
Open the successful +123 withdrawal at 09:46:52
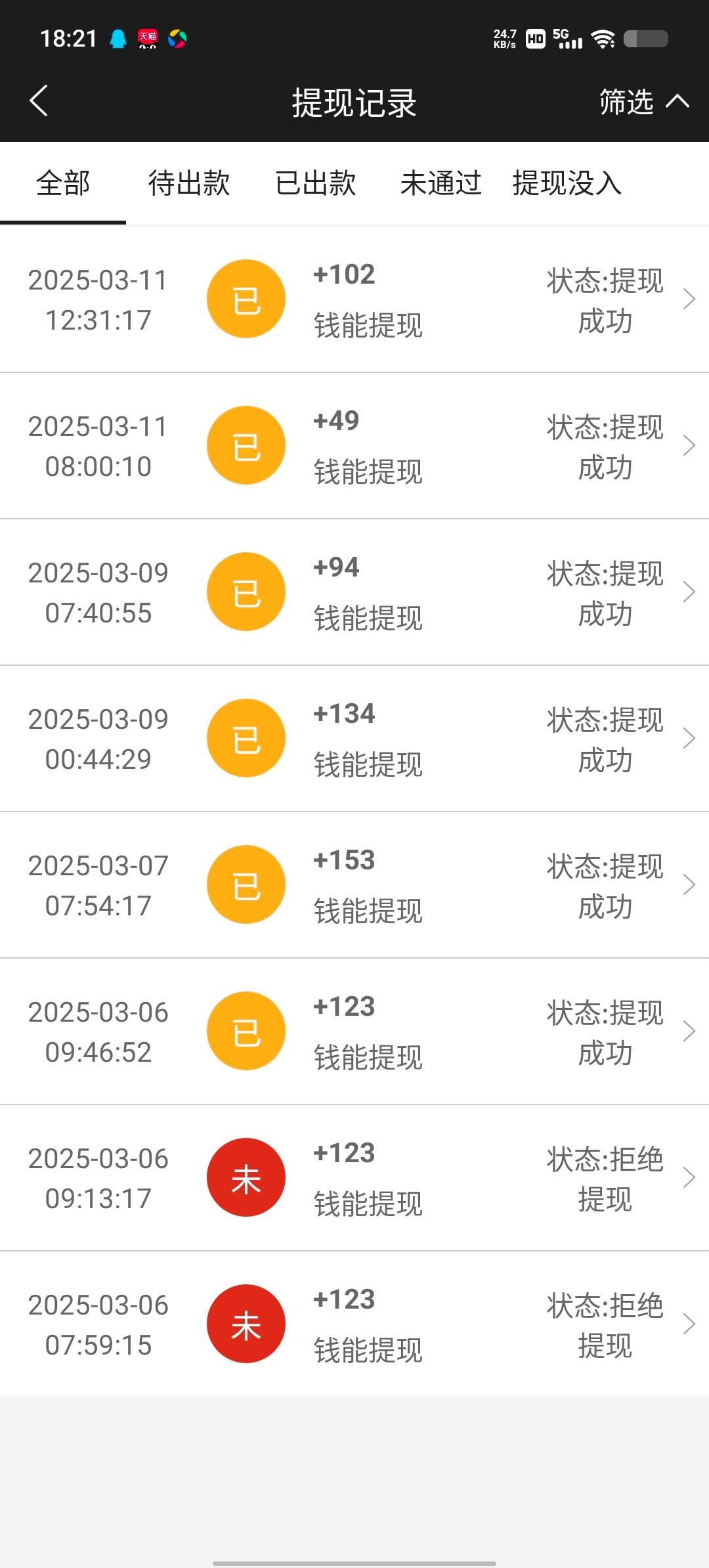(x=354, y=1032)
